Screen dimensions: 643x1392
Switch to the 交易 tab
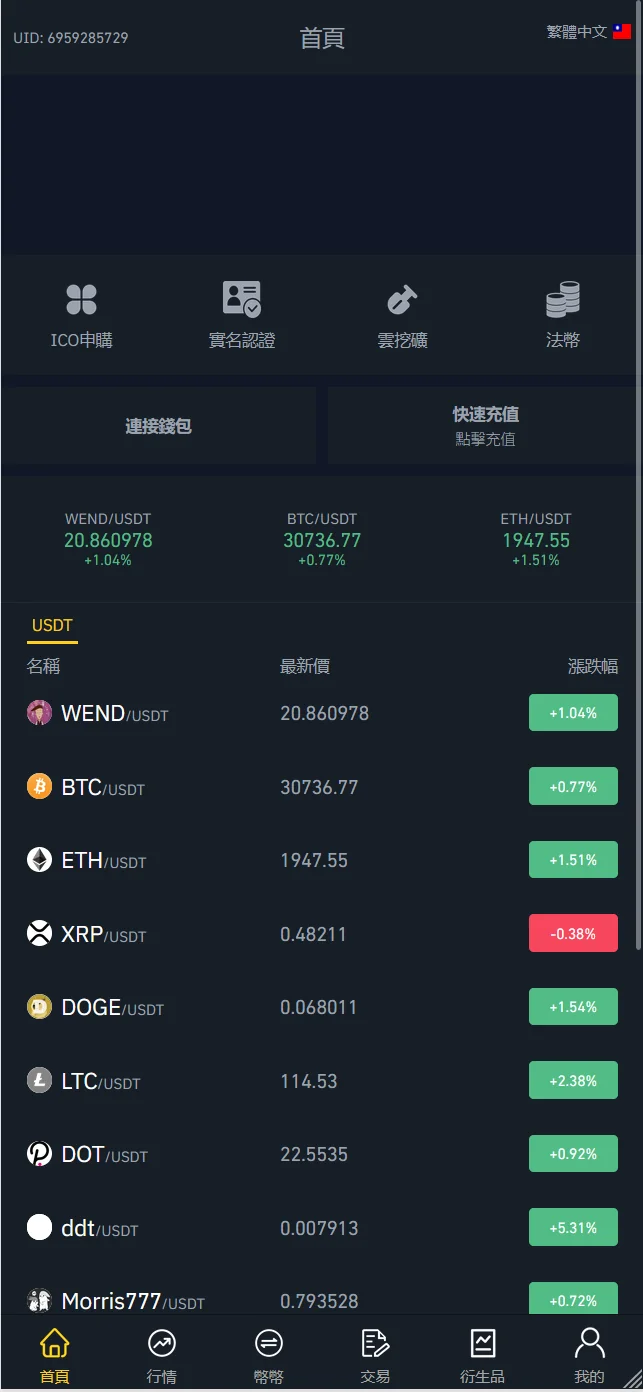point(375,1356)
